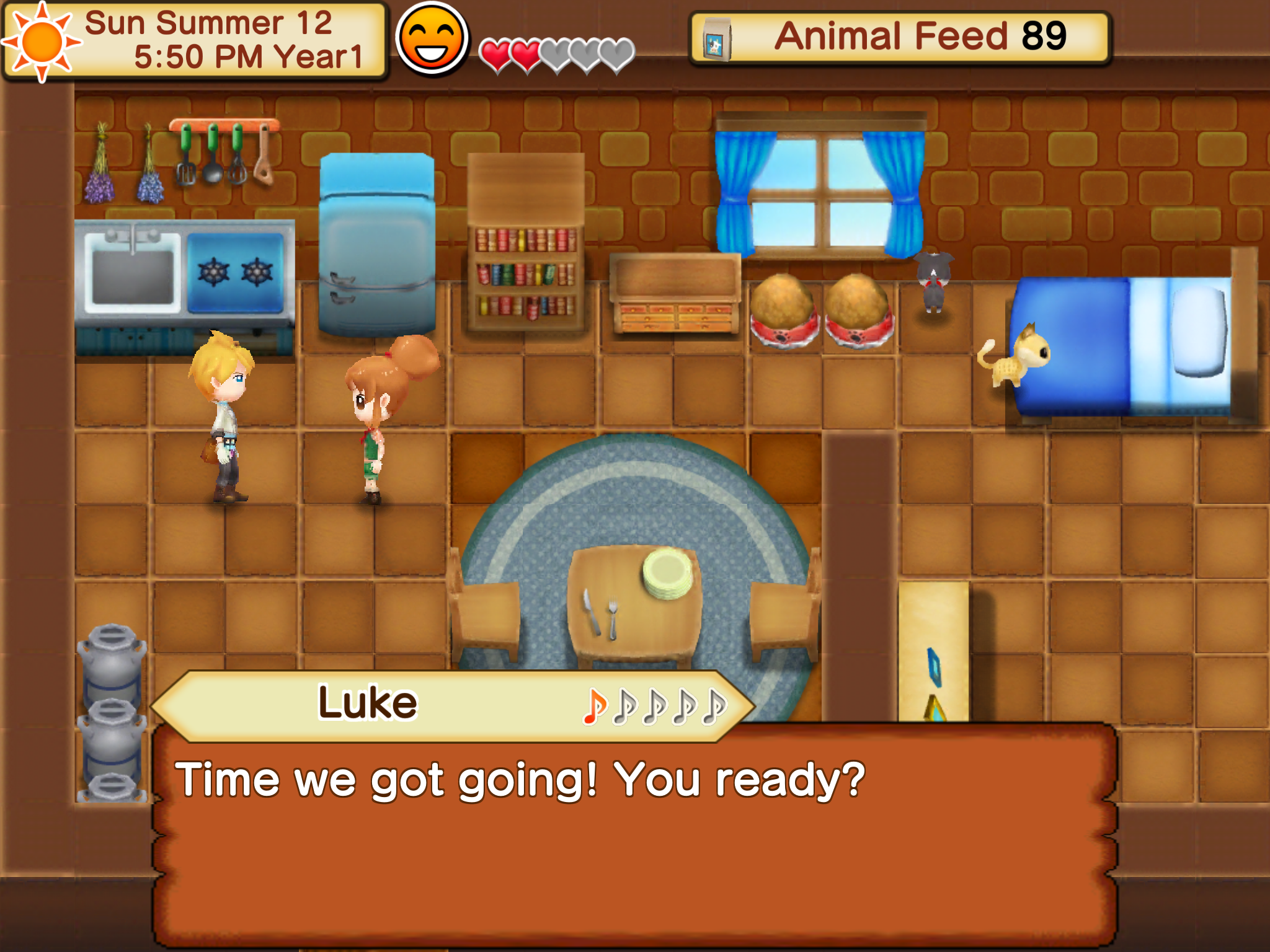Open the Animal Feed item bar
Viewport: 1270px width, 952px height.
(x=899, y=37)
